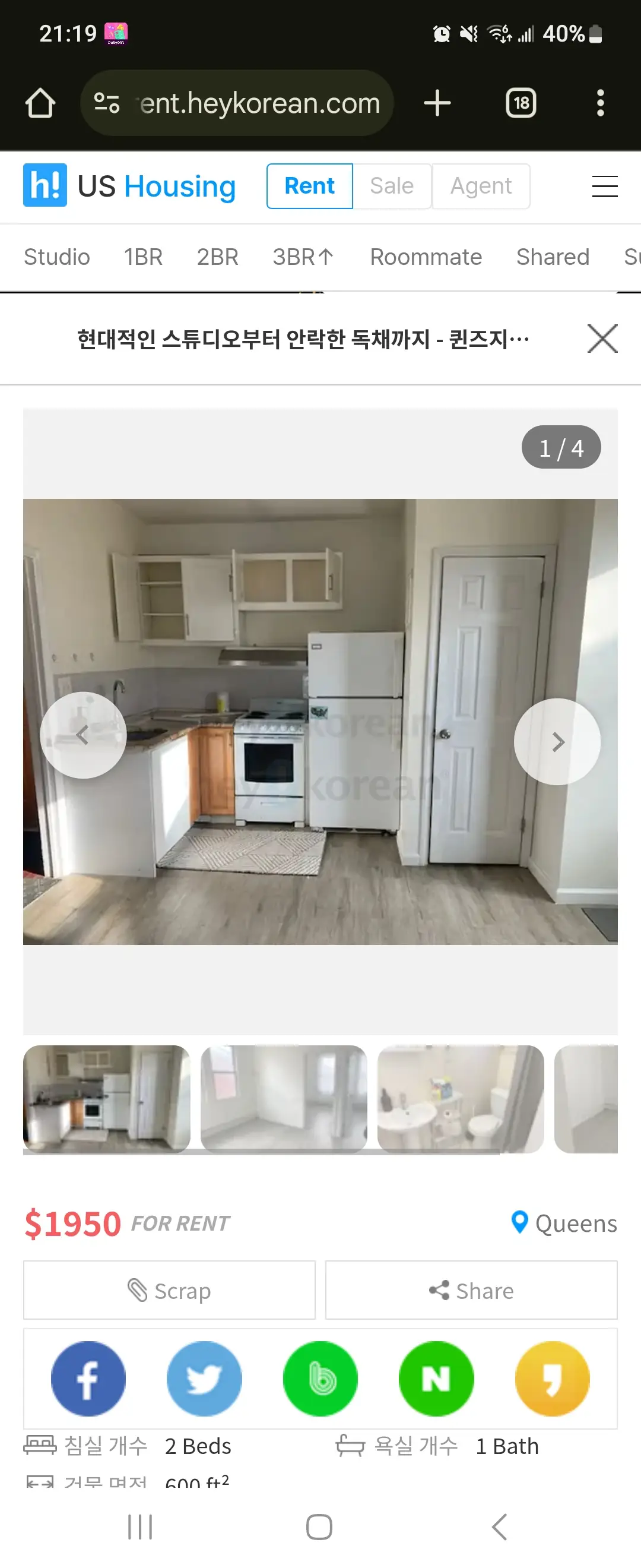
Task: Tap the Share button
Action: tap(471, 1291)
